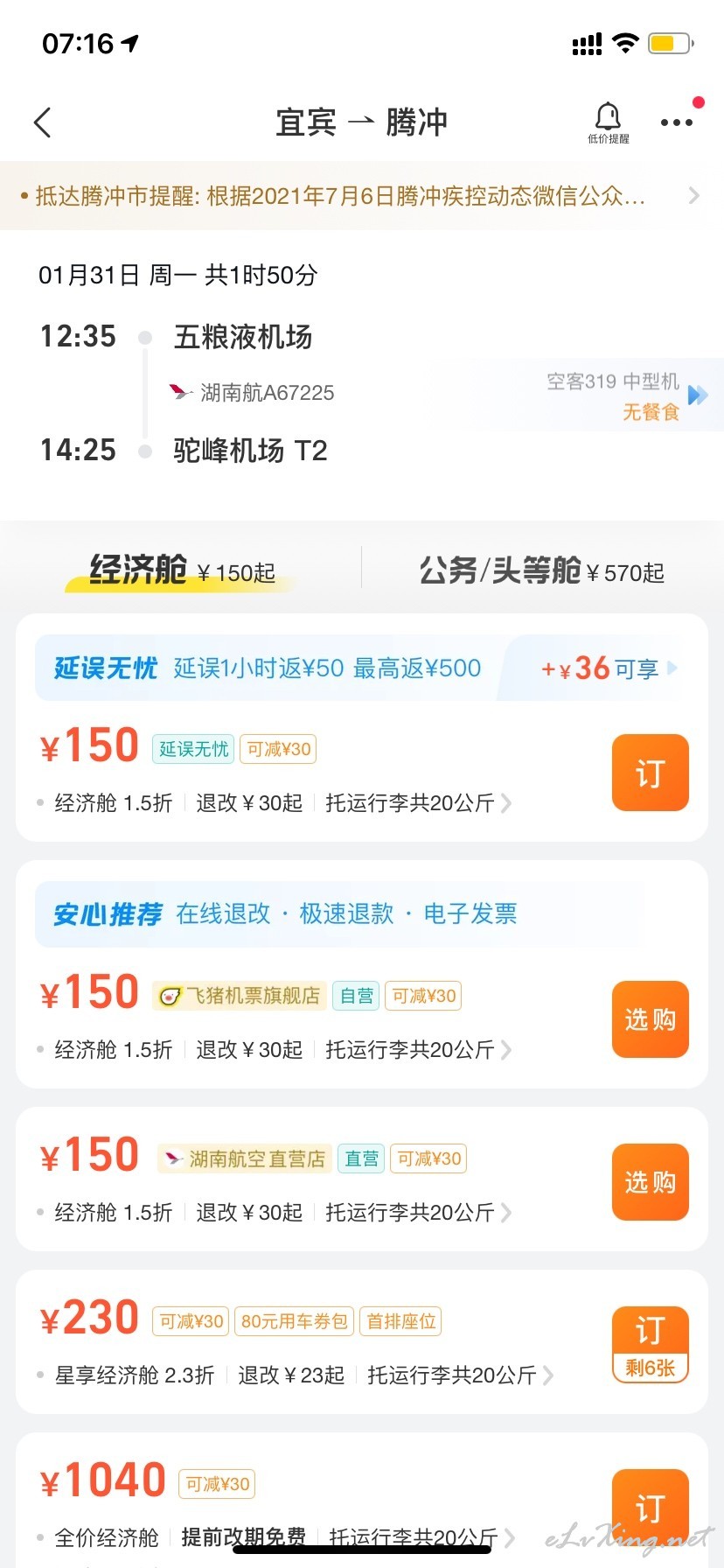Screen dimensions: 724x1568
Task: Expand baggage rules for 飞猪机票旗舰店 fare
Action: 418,1049
